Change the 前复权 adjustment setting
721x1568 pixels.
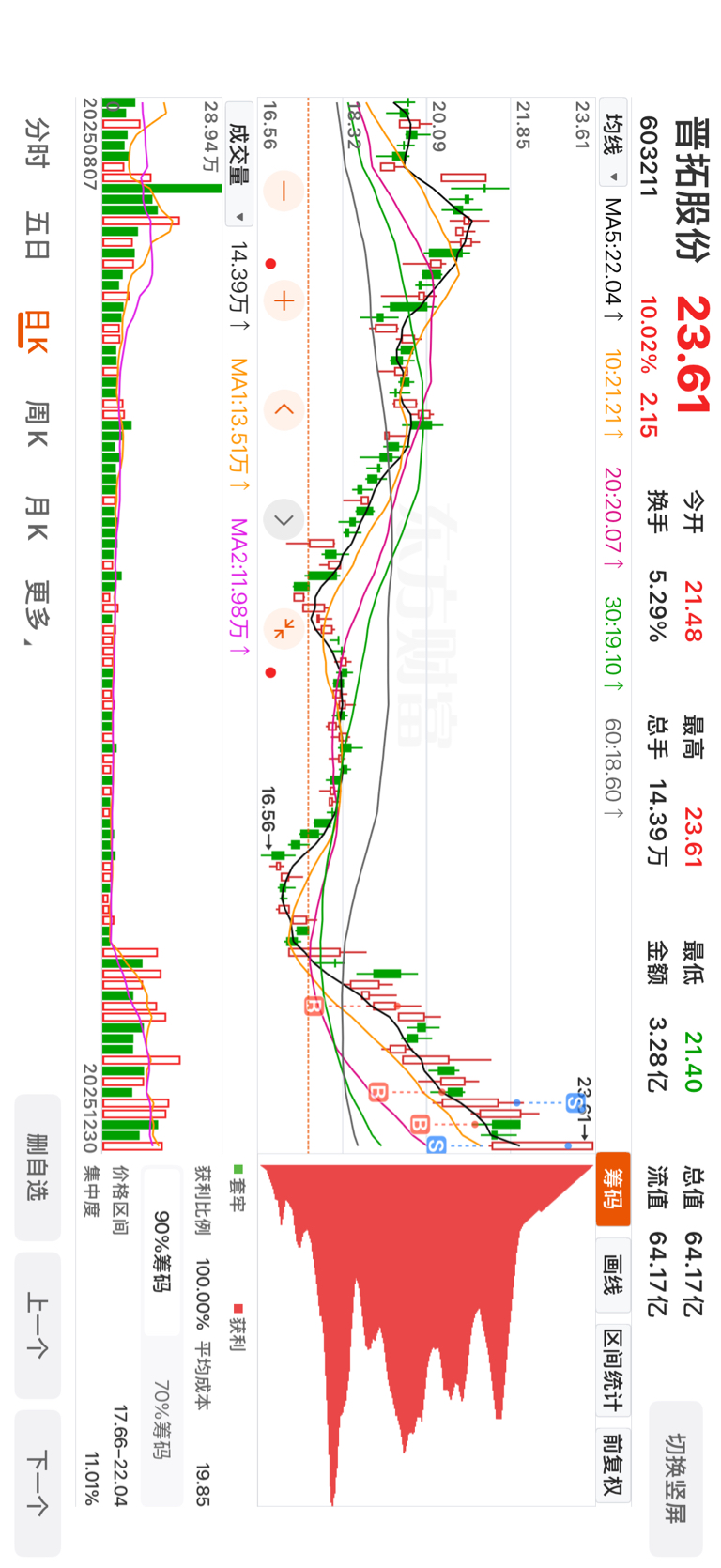click(613, 1465)
